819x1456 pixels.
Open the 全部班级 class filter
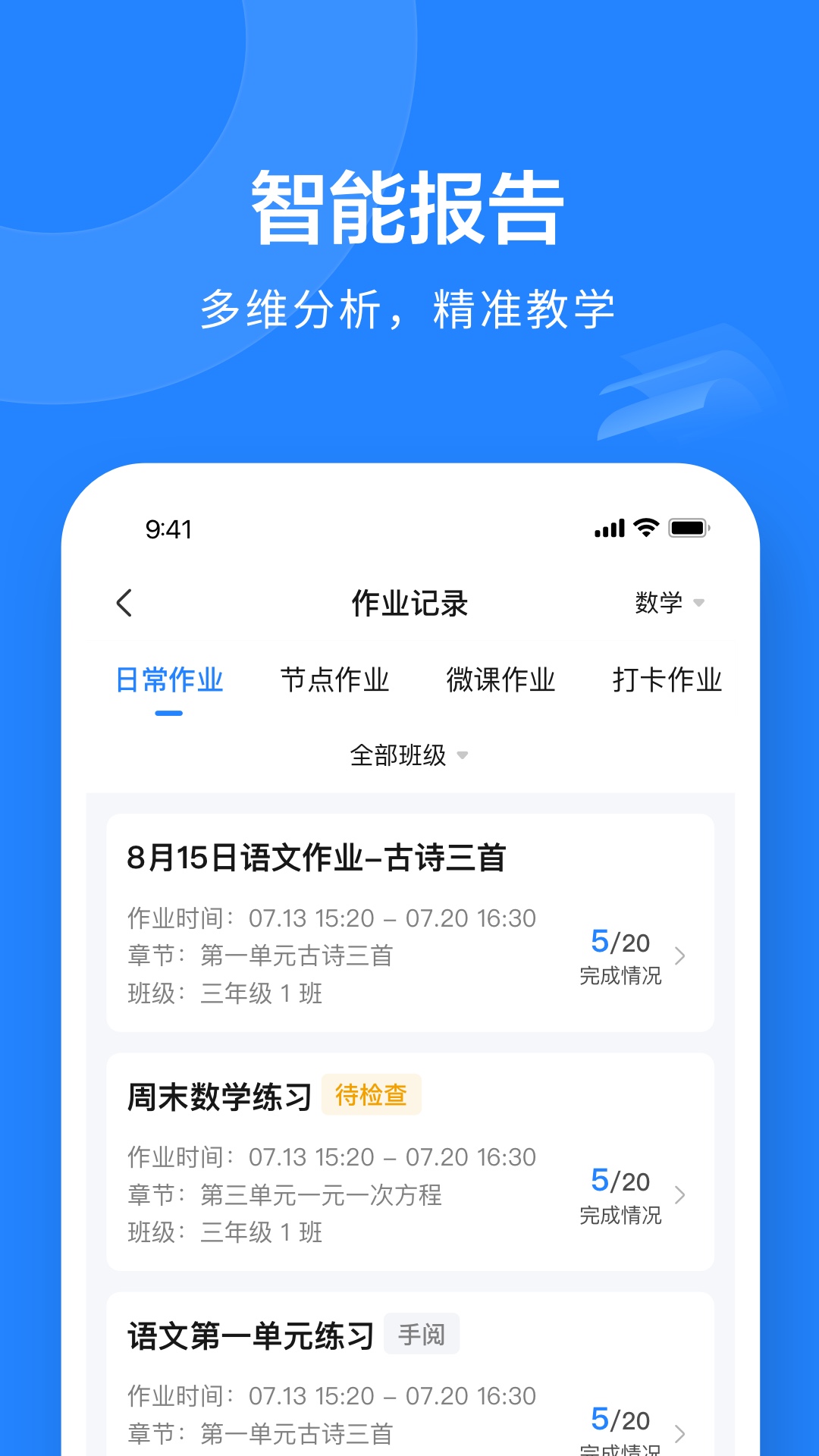tap(409, 755)
